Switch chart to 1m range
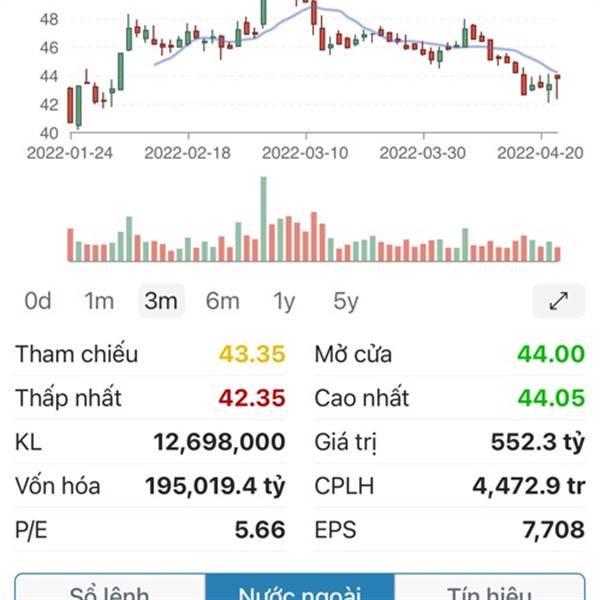Screen dimensions: 600x600 (x=99, y=300)
